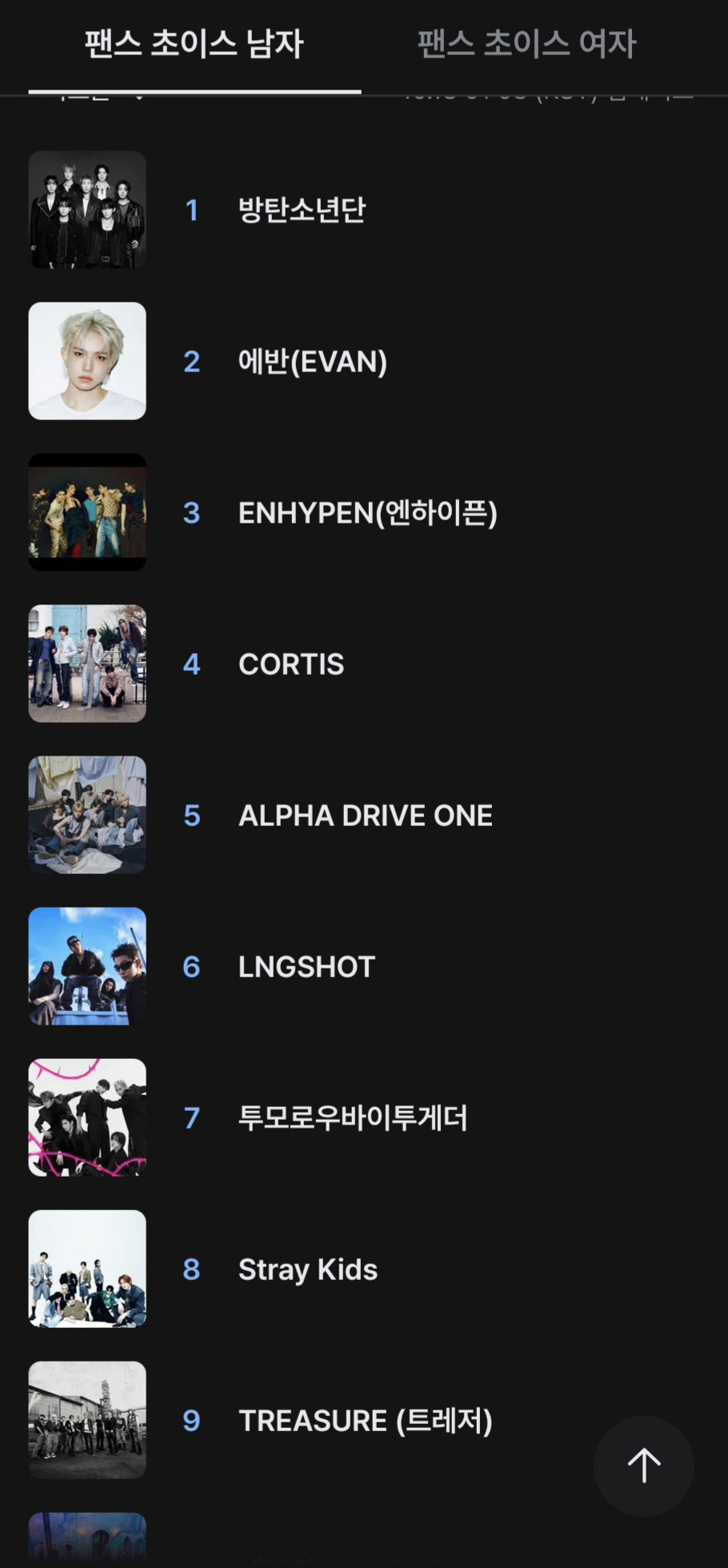
Task: Select ENHYPEN(엔하이픈) in the ranking
Action: (364, 512)
